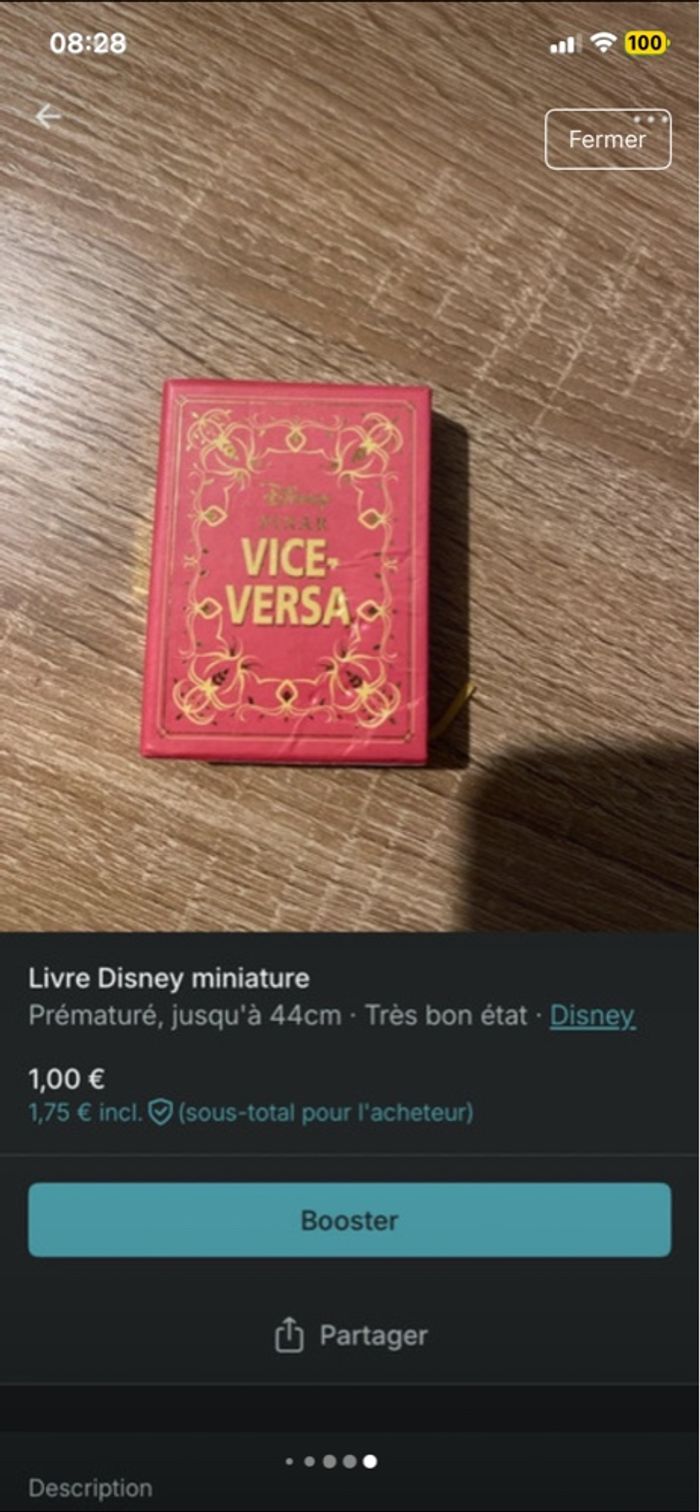This screenshot has height=1512, width=700.
Task: Go back with the arrow icon
Action: tap(48, 117)
